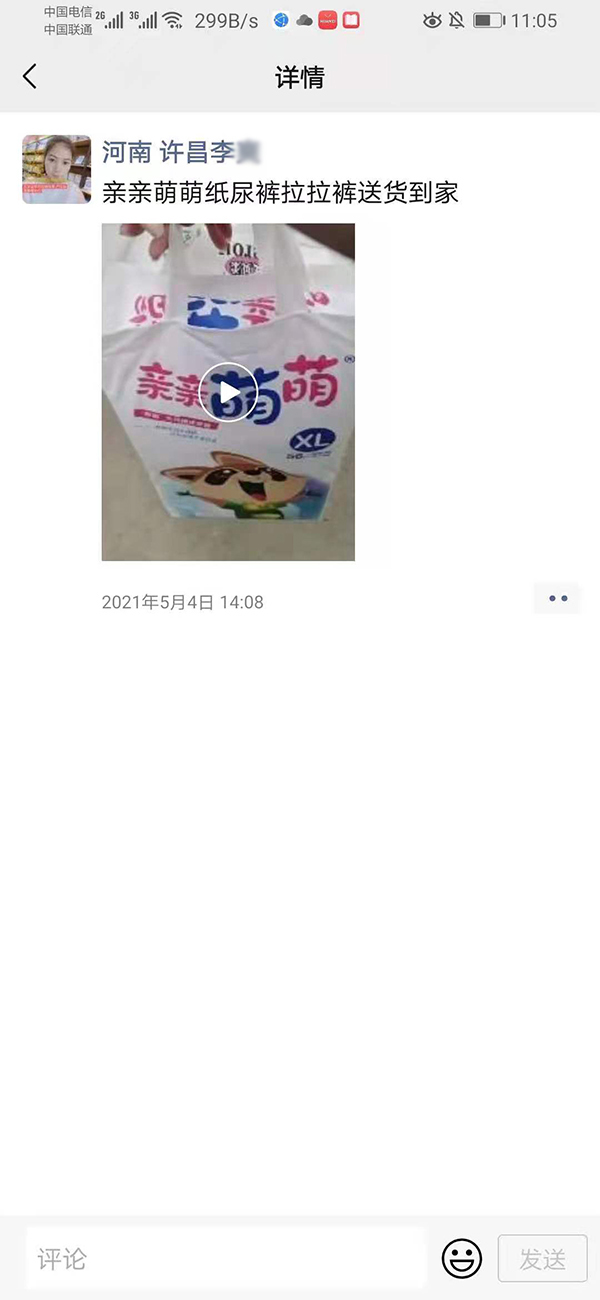Open the poster's profile avatar
This screenshot has height=1300, width=600.
pos(57,169)
